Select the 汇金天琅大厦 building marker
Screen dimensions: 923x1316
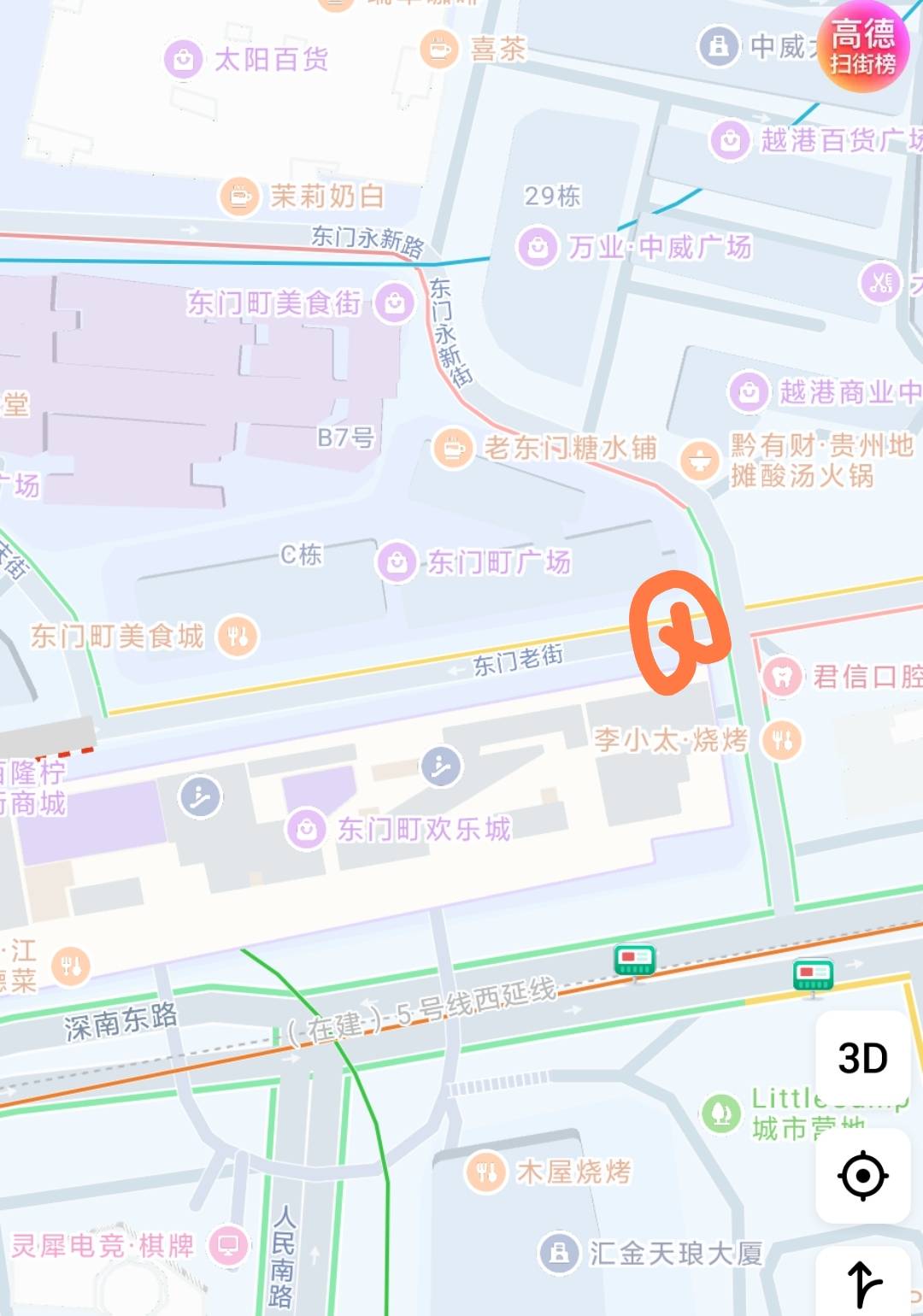[559, 1254]
